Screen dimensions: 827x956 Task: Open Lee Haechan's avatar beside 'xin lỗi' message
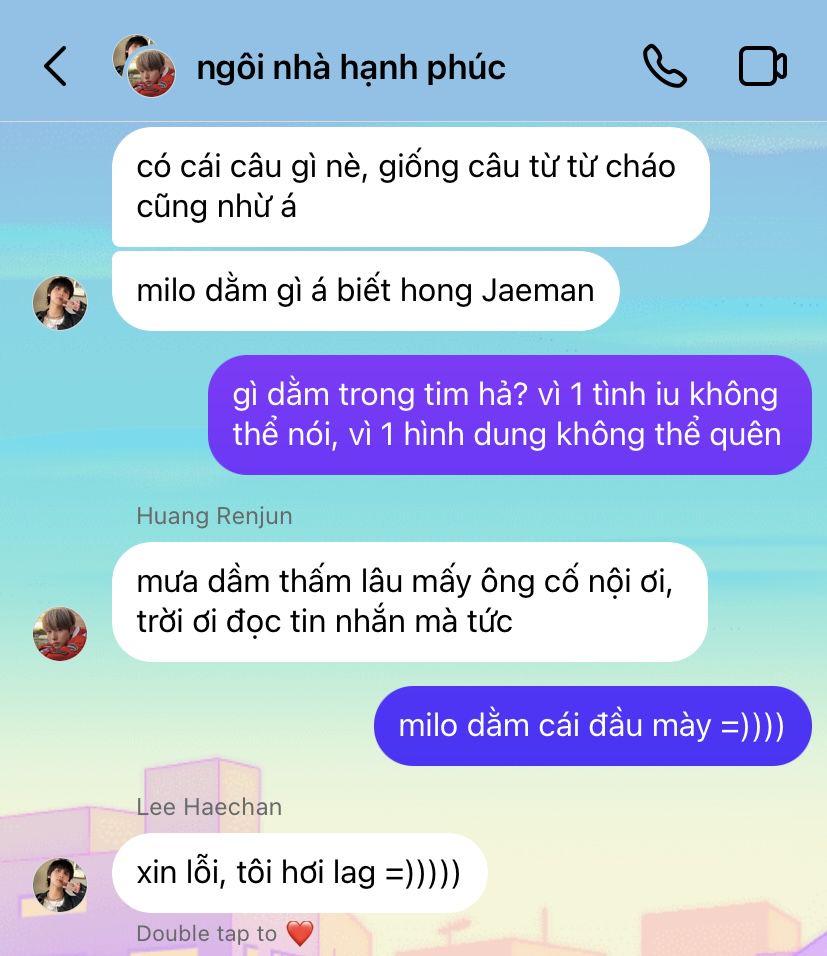pos(60,884)
